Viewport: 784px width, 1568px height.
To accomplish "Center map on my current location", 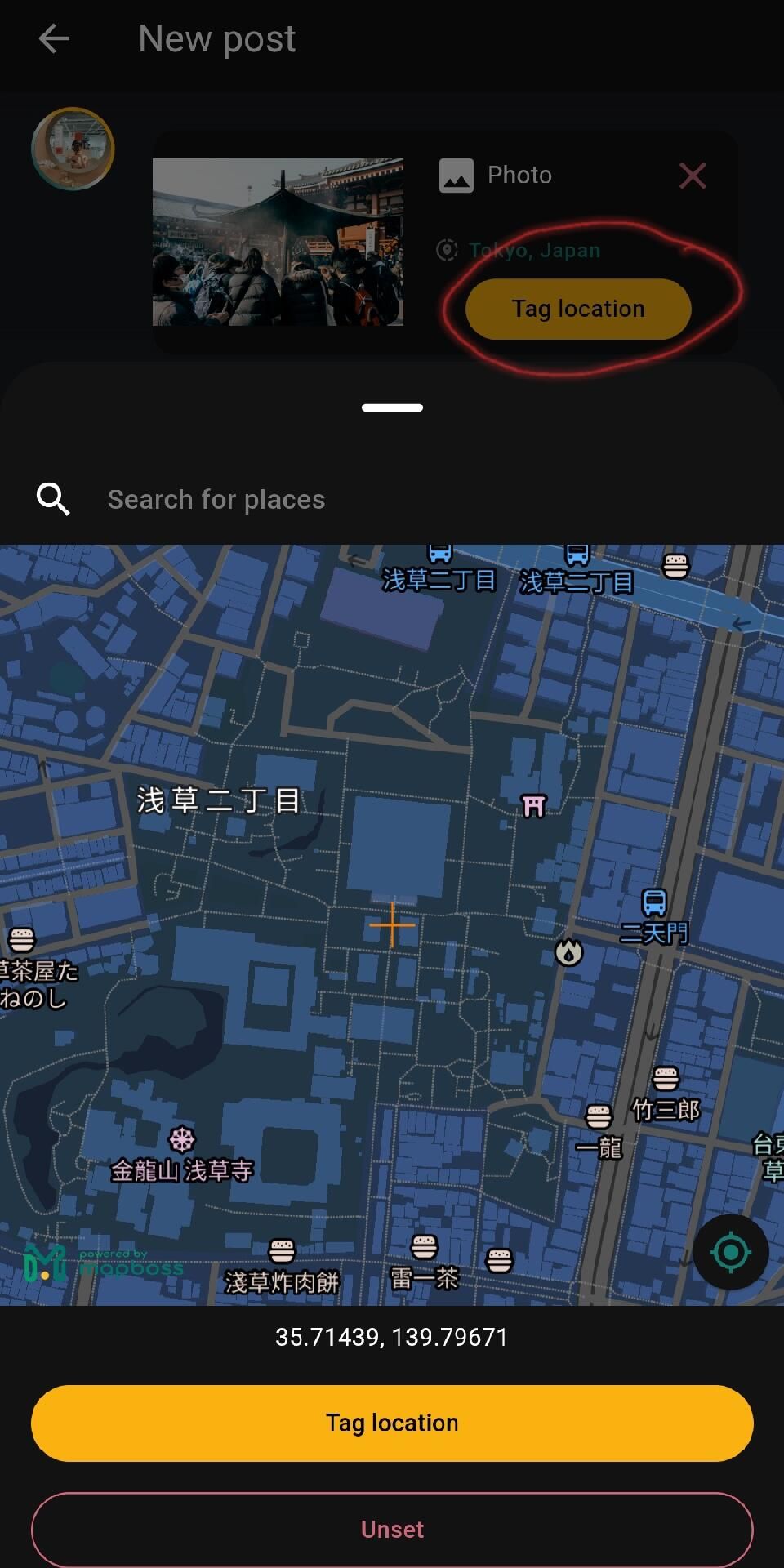I will pyautogui.click(x=730, y=1252).
